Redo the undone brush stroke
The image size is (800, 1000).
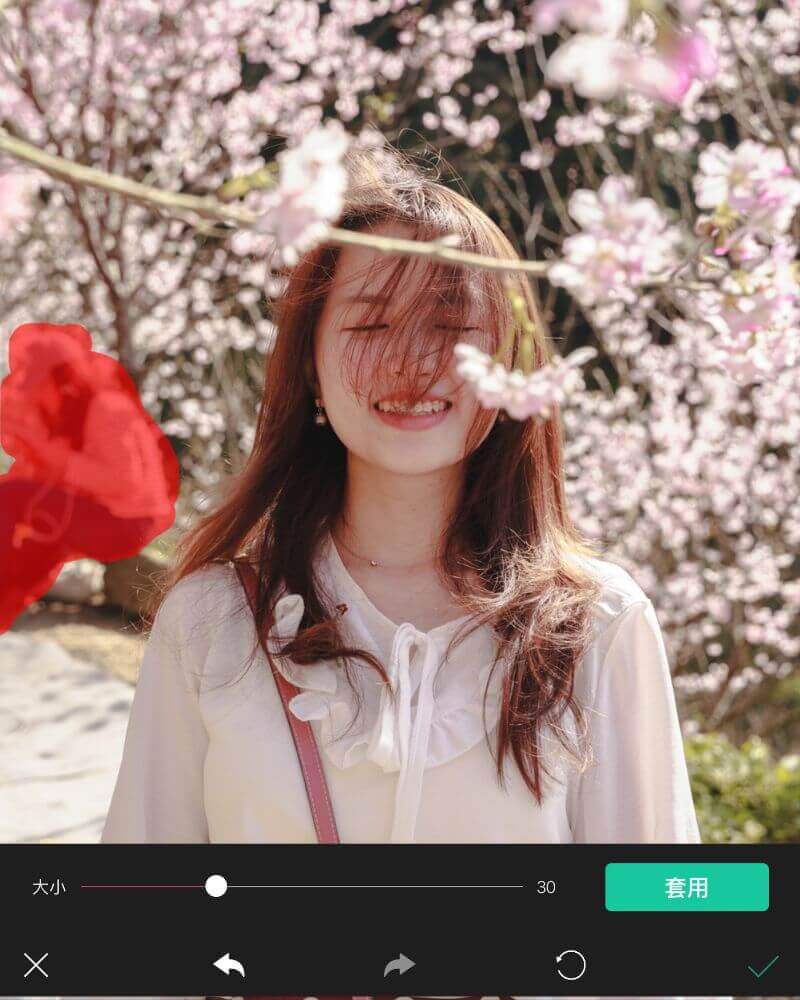[399, 965]
